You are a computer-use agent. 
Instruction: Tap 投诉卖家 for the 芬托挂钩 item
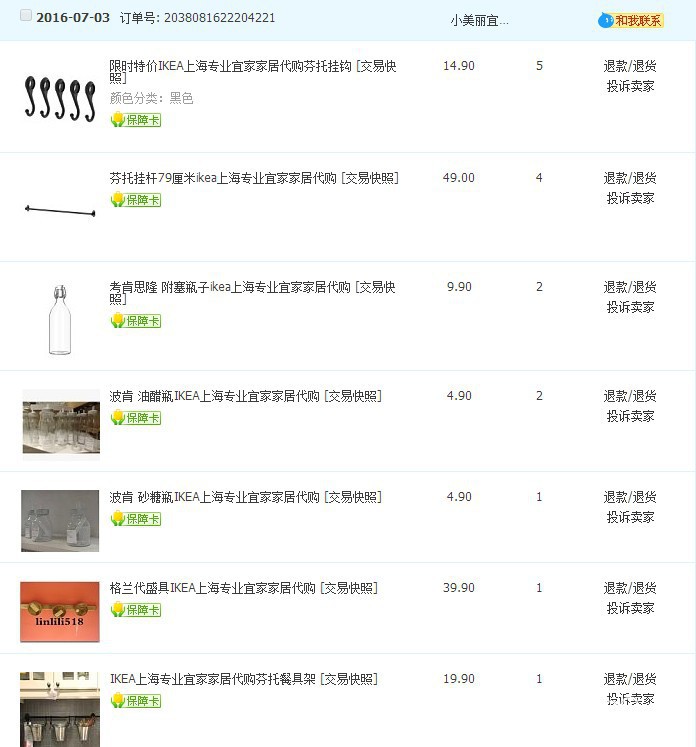630,86
